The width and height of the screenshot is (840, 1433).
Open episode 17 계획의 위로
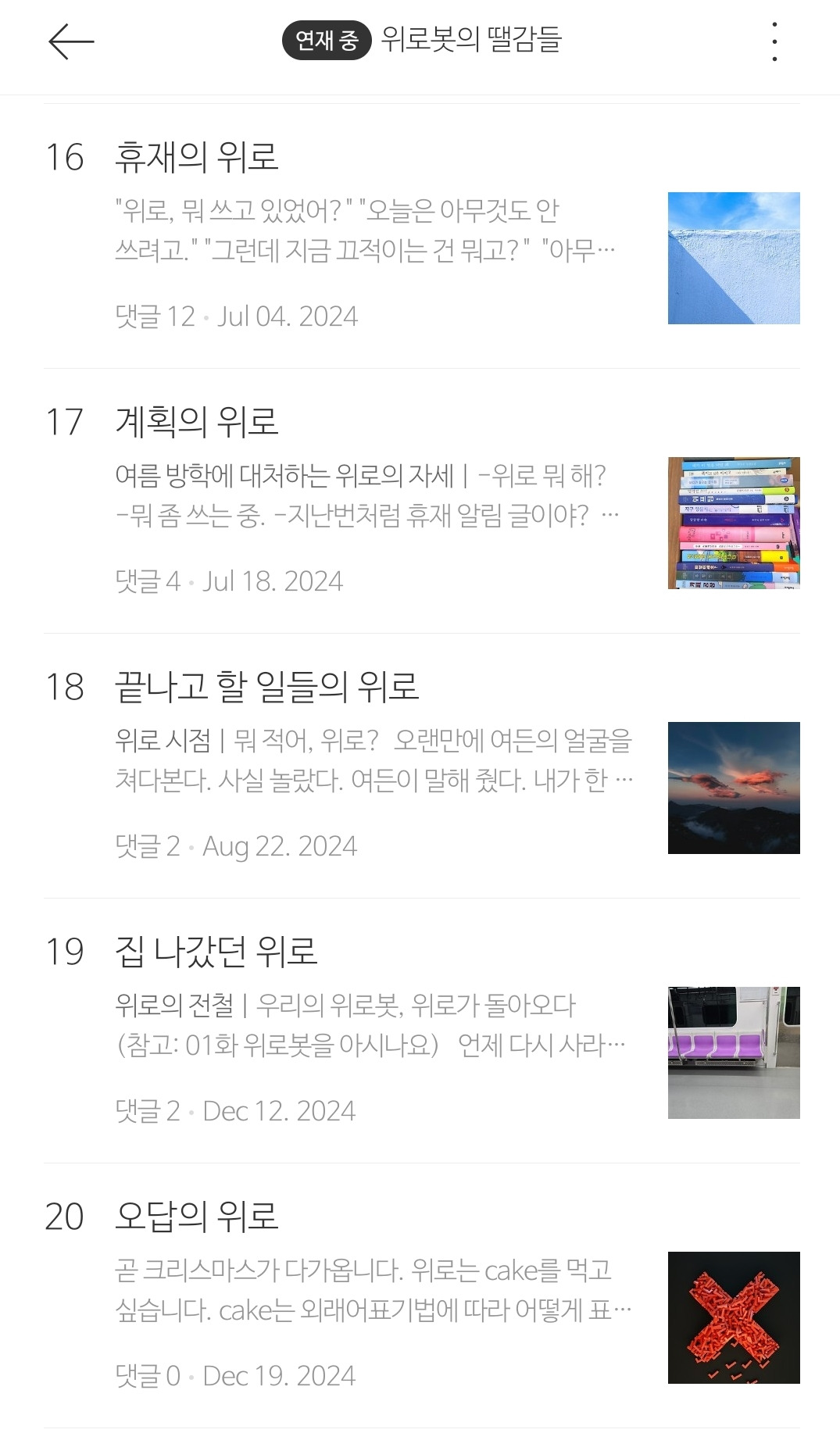point(422,501)
